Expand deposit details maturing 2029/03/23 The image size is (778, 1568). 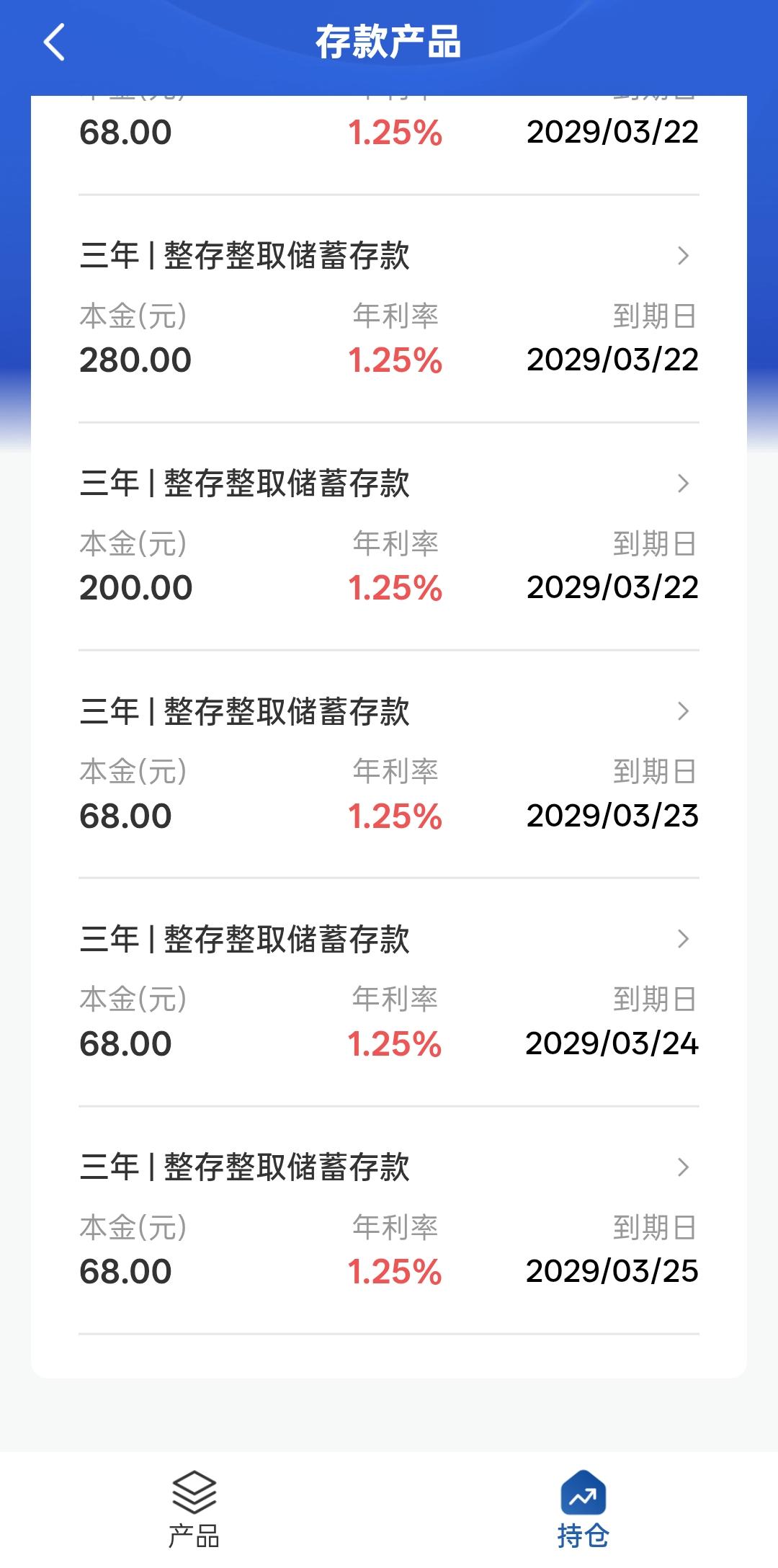682,712
